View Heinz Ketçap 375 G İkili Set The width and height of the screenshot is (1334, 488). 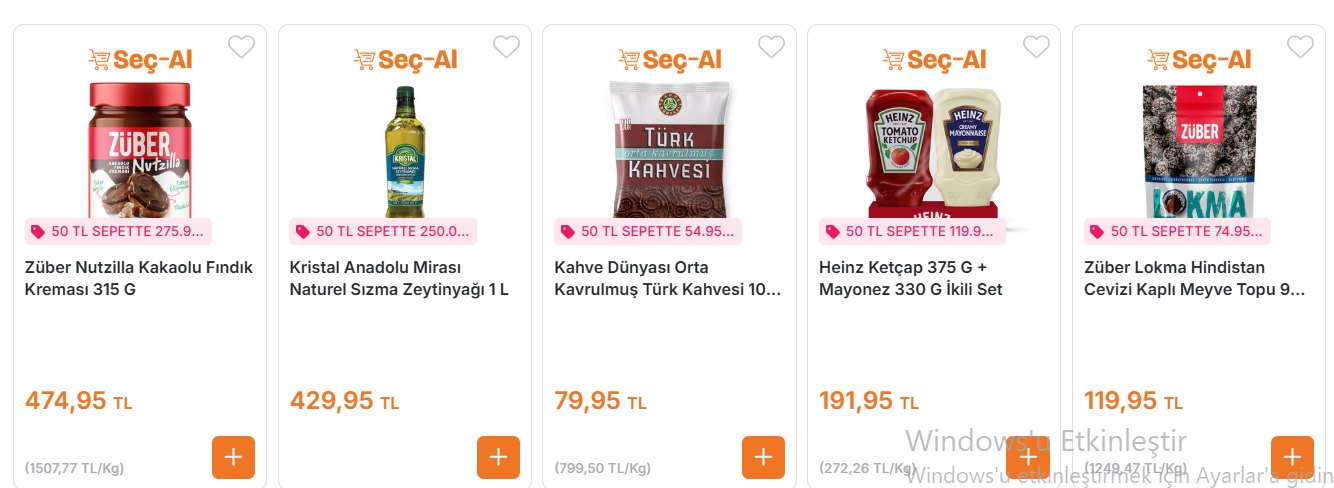[x=910, y=279]
